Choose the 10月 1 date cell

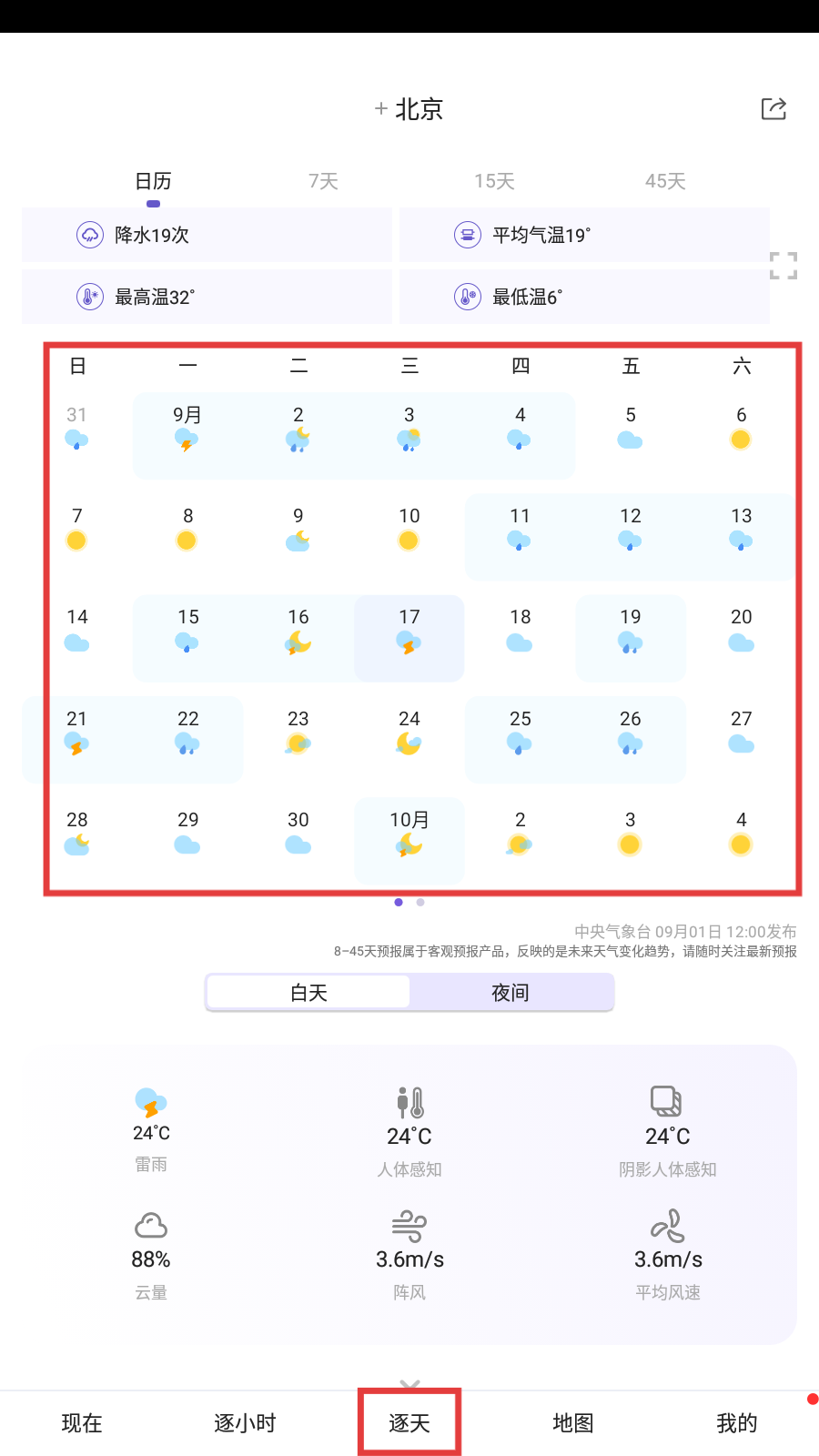coord(409,841)
